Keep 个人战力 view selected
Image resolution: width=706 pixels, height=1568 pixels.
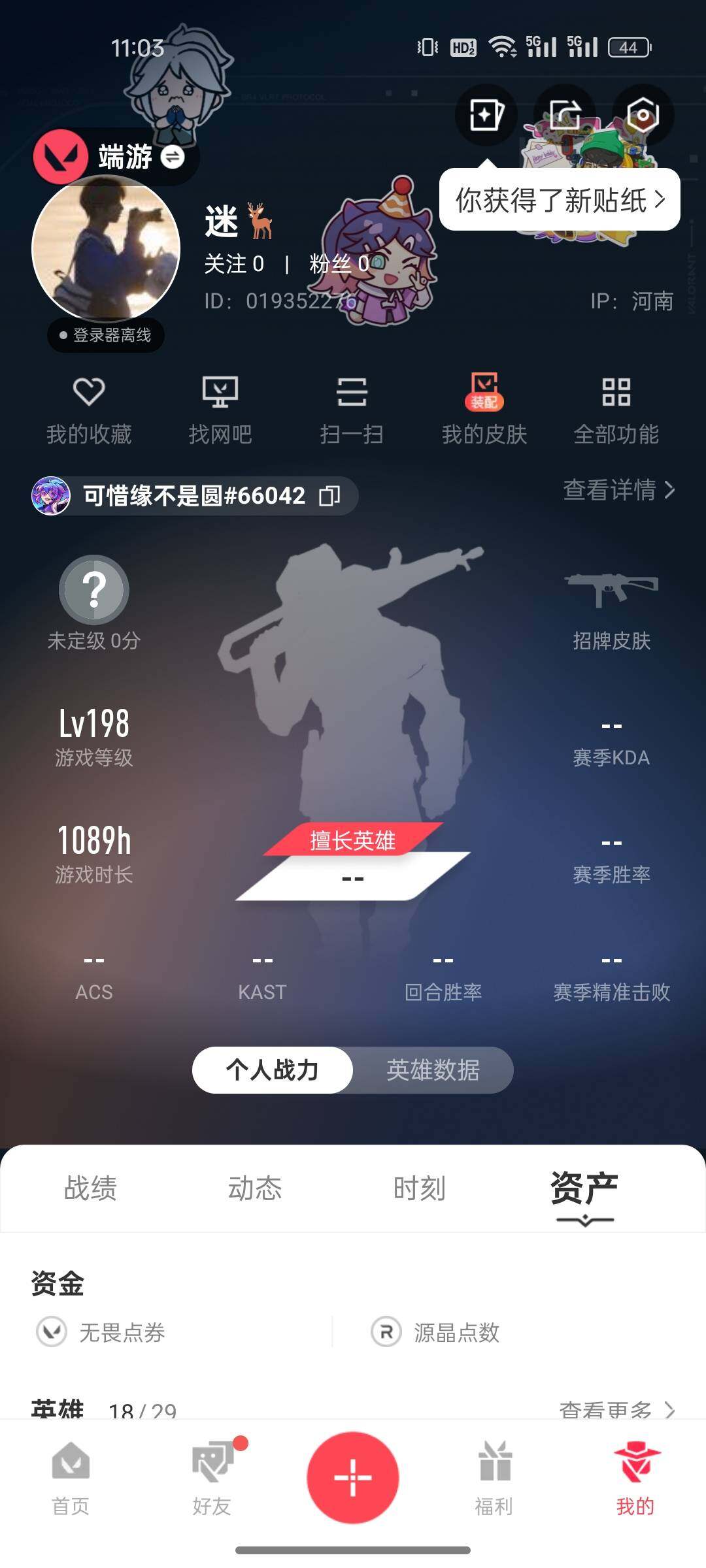pos(272,1070)
